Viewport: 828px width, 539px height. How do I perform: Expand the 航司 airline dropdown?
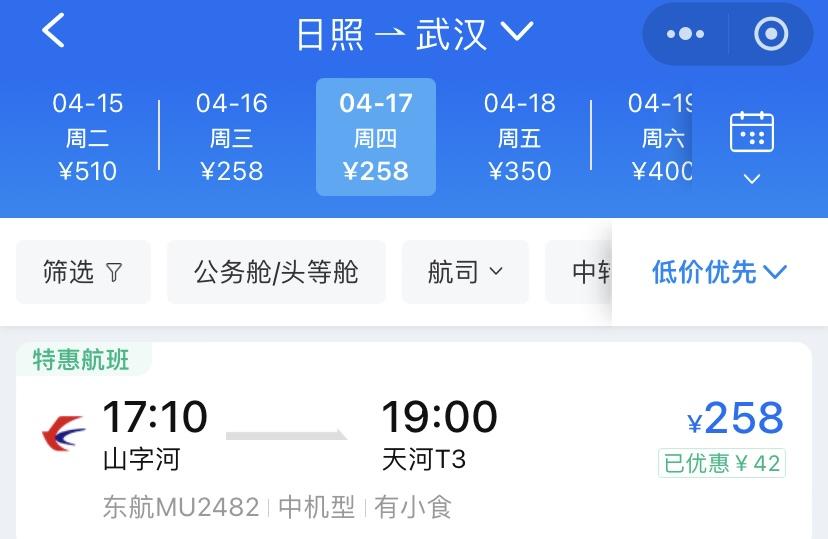[465, 272]
